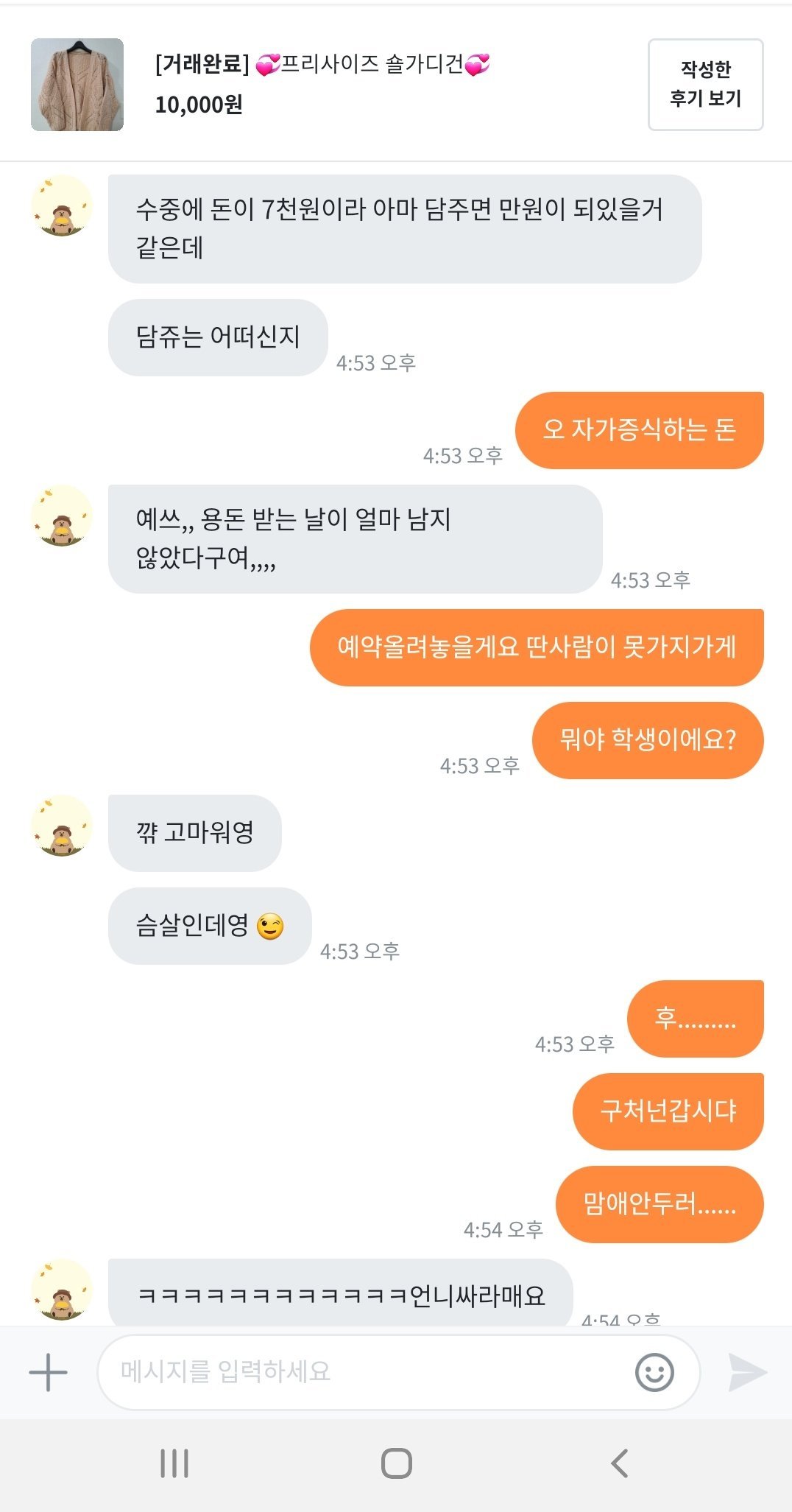Open the 프리사이즈 숄가디건 product listing
The image size is (792, 1512).
[322, 66]
